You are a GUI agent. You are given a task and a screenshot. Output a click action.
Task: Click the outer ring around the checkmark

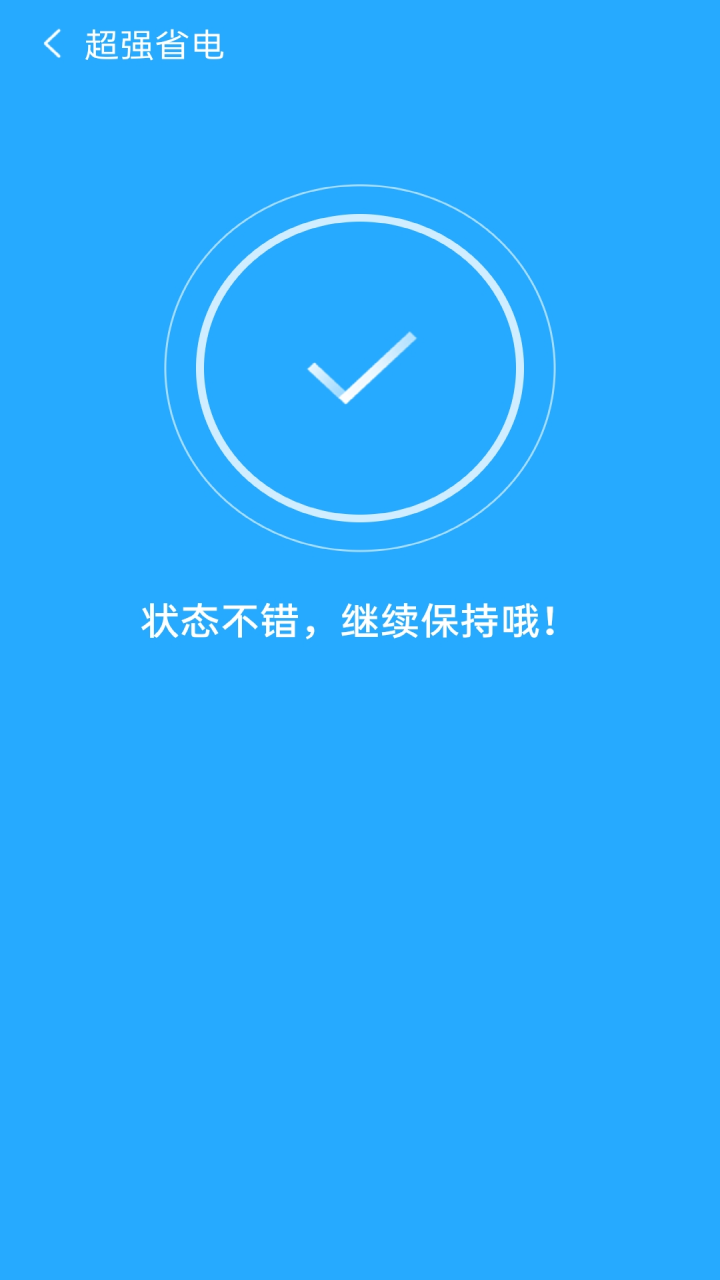[360, 216]
